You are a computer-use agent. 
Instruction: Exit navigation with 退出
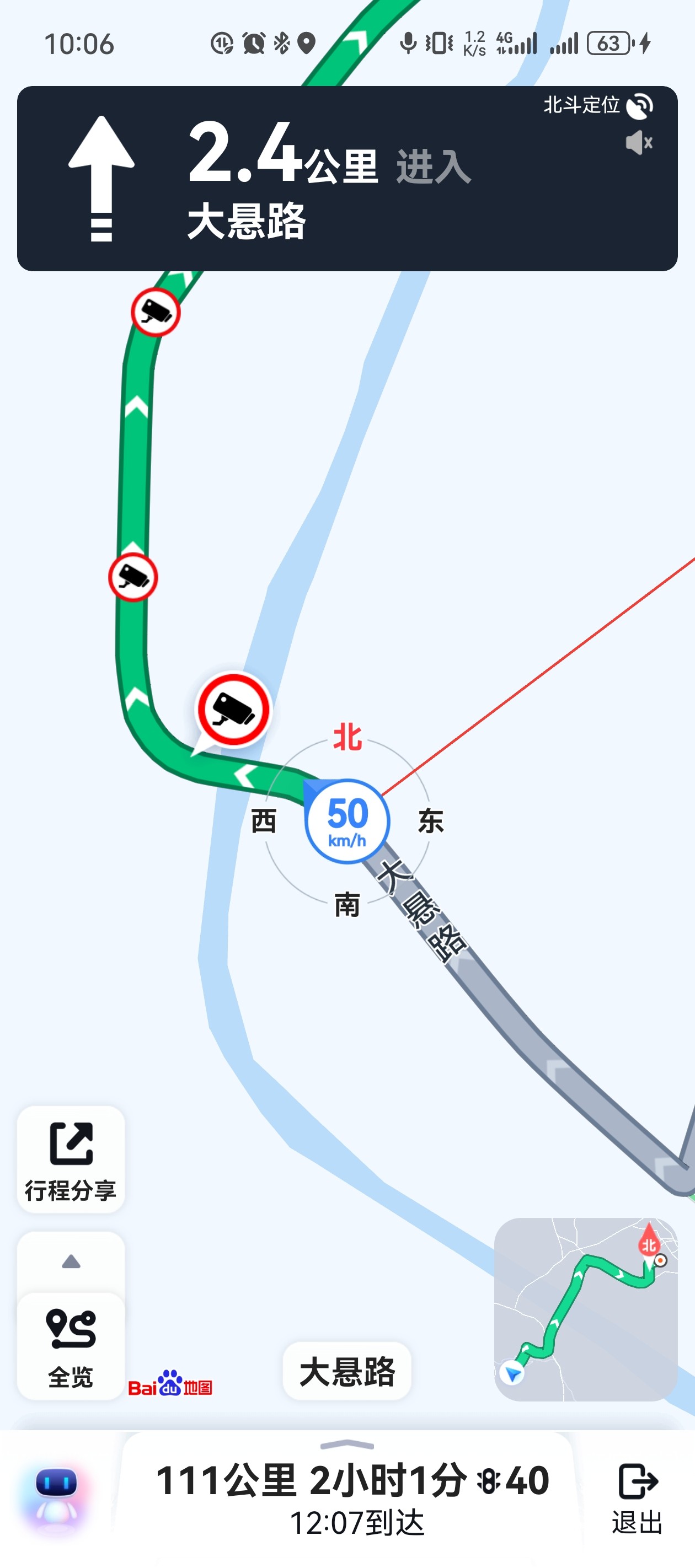point(637,1497)
